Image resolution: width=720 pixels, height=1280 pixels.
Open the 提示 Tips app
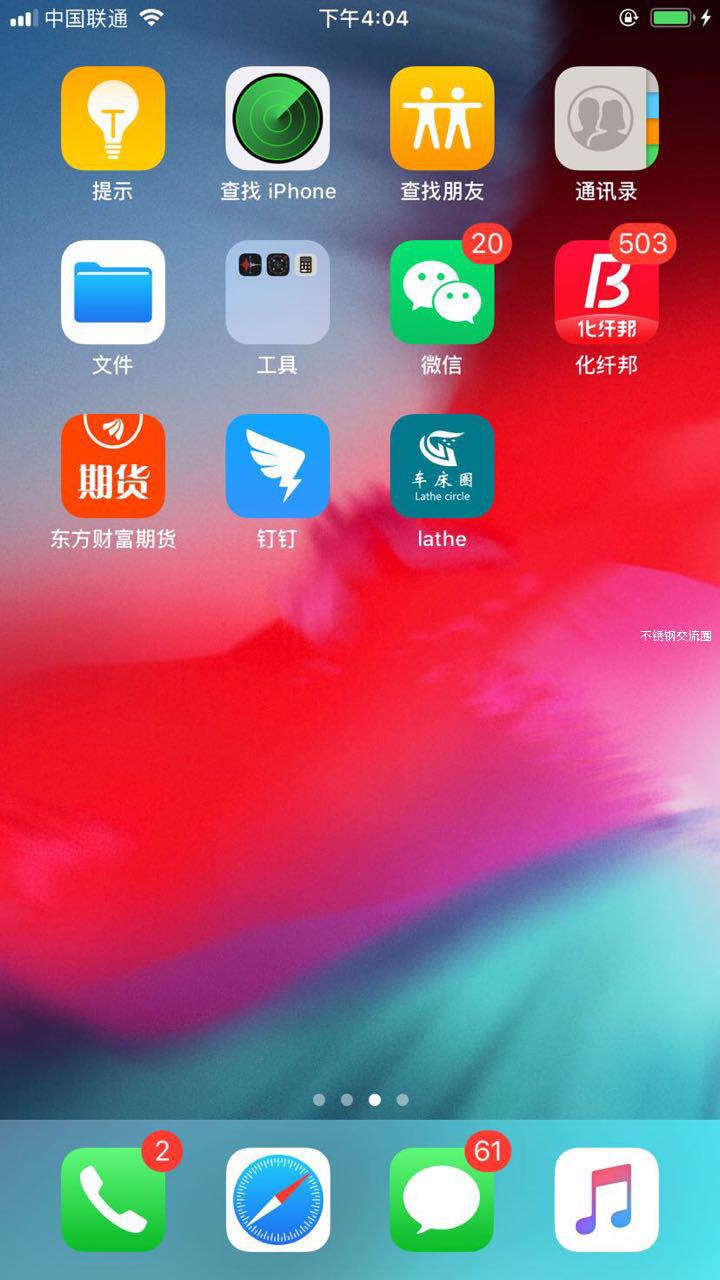coord(113,118)
